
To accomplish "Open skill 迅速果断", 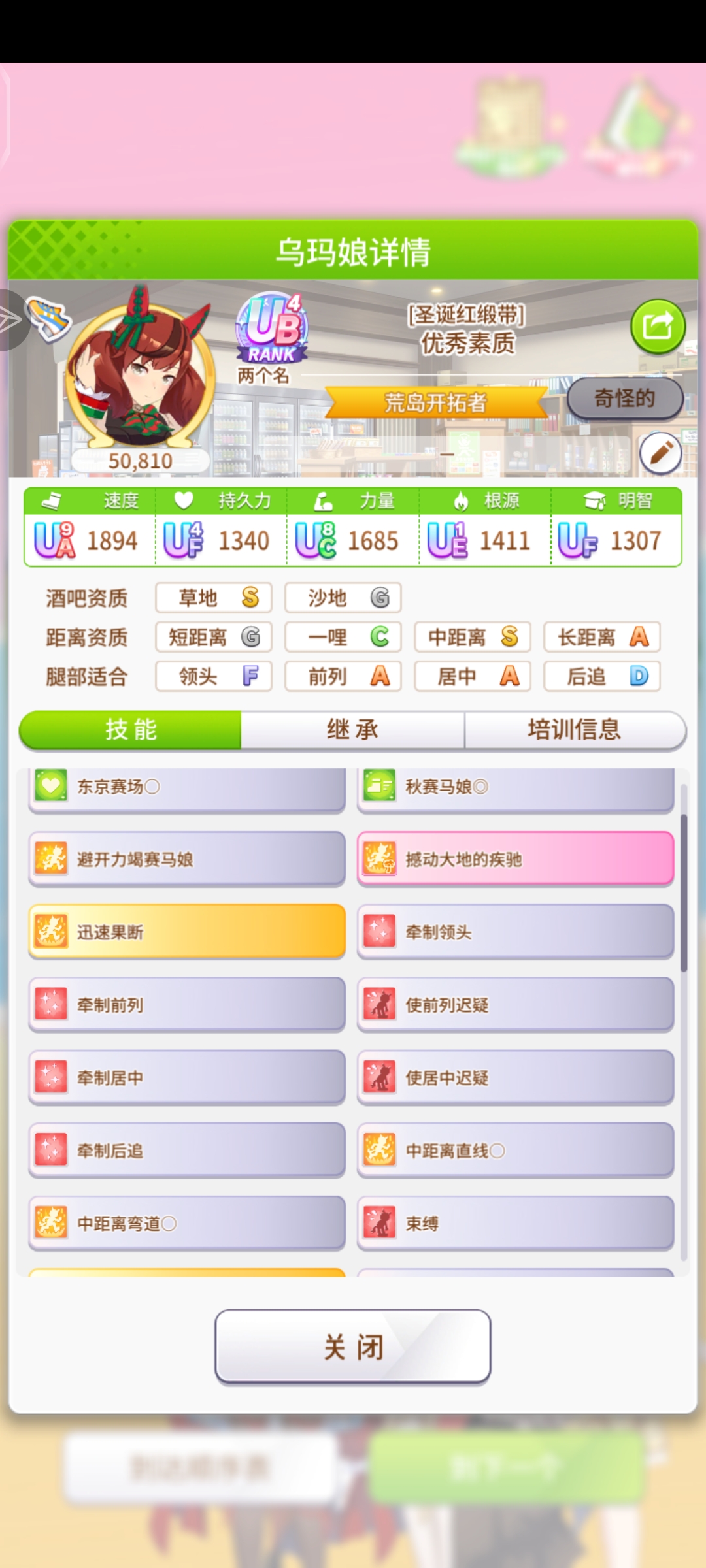I will coord(187,932).
